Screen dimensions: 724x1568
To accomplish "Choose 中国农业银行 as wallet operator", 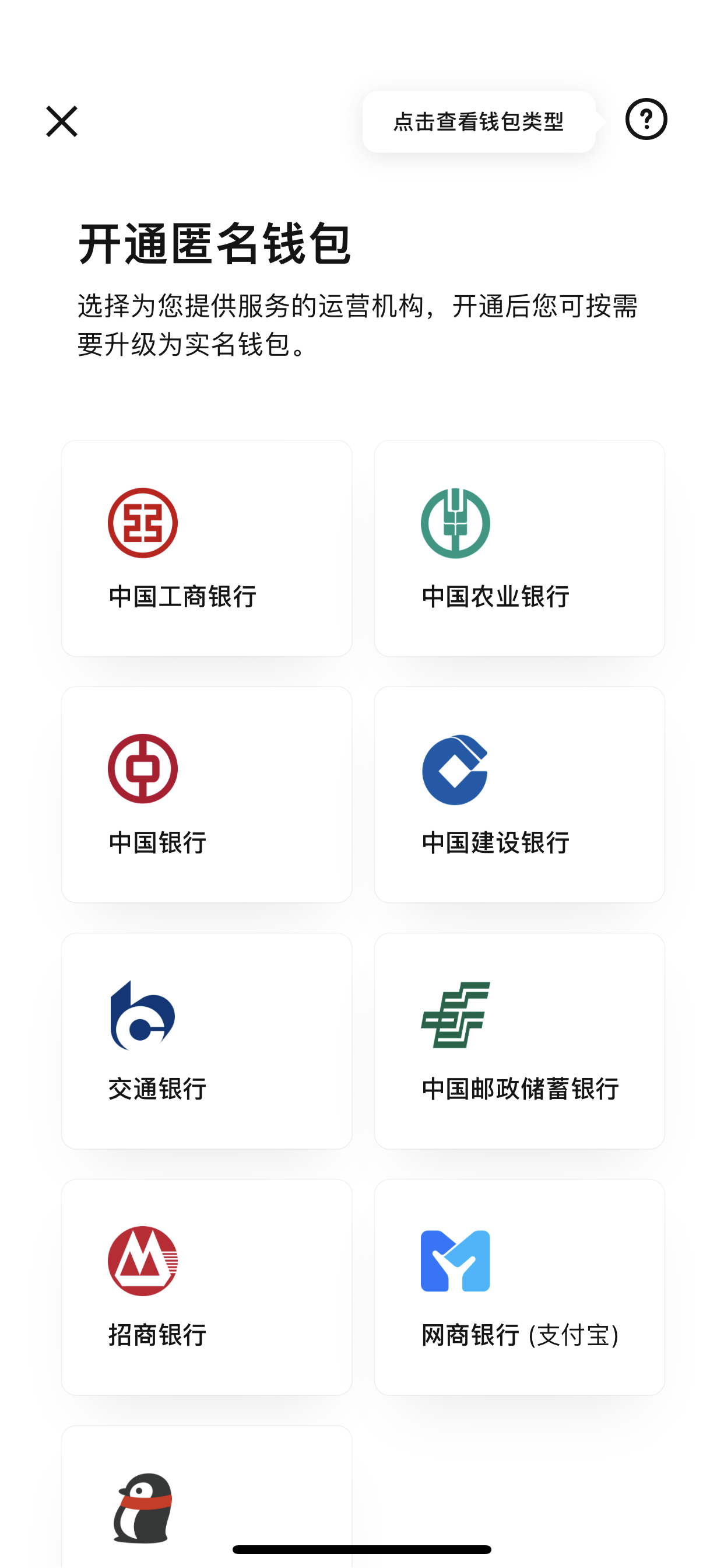I will click(518, 547).
